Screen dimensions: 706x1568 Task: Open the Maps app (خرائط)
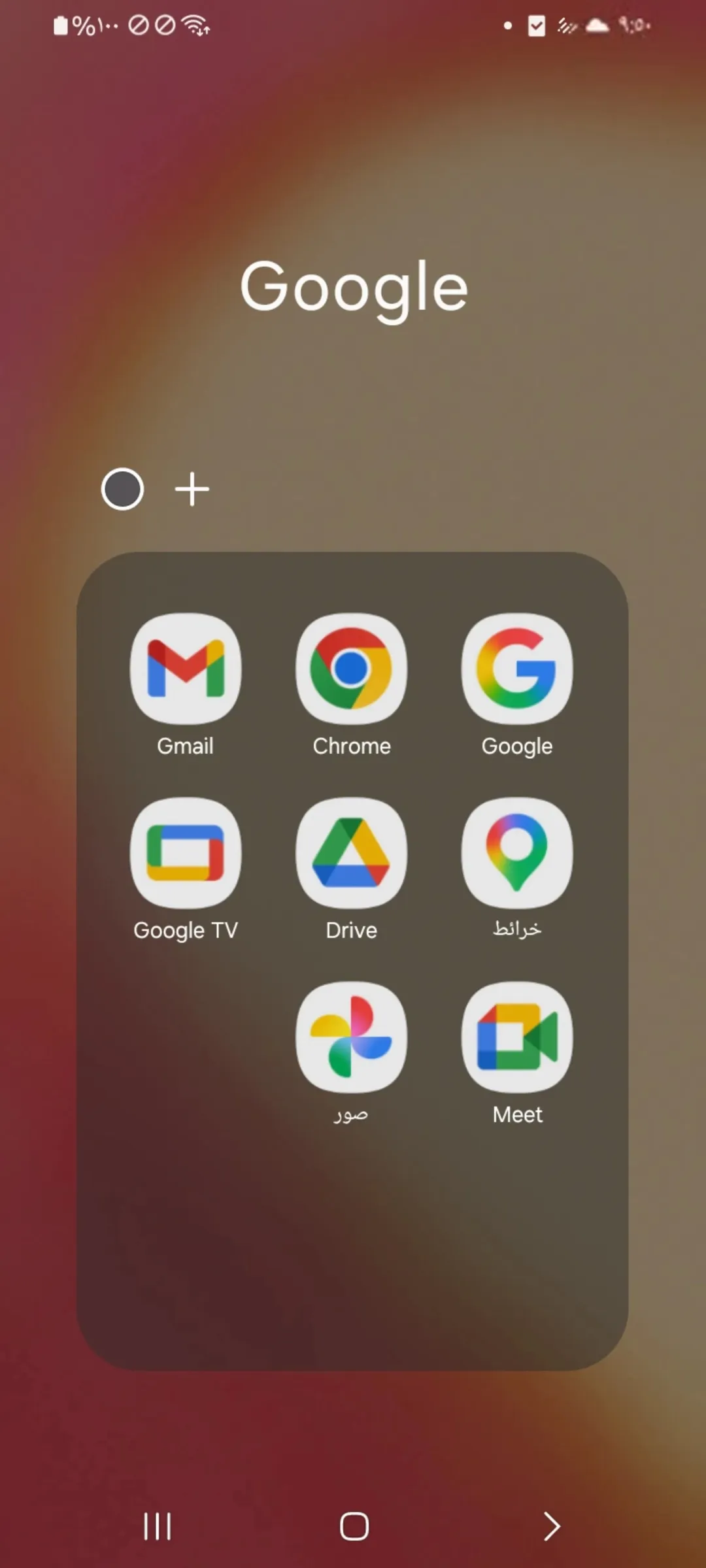point(517,853)
